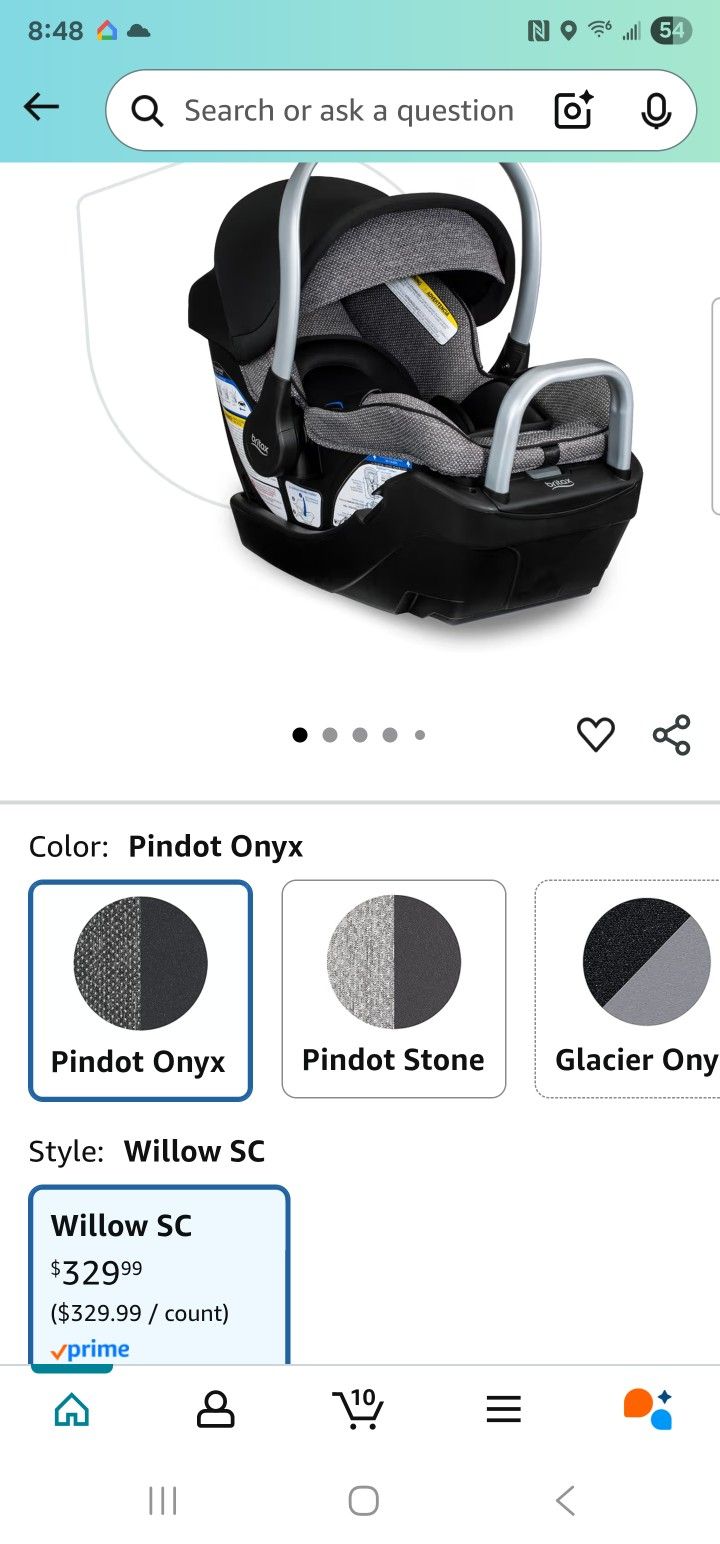This screenshot has height=1544, width=720.
Task: Search with the camera lens icon
Action: pos(574,111)
